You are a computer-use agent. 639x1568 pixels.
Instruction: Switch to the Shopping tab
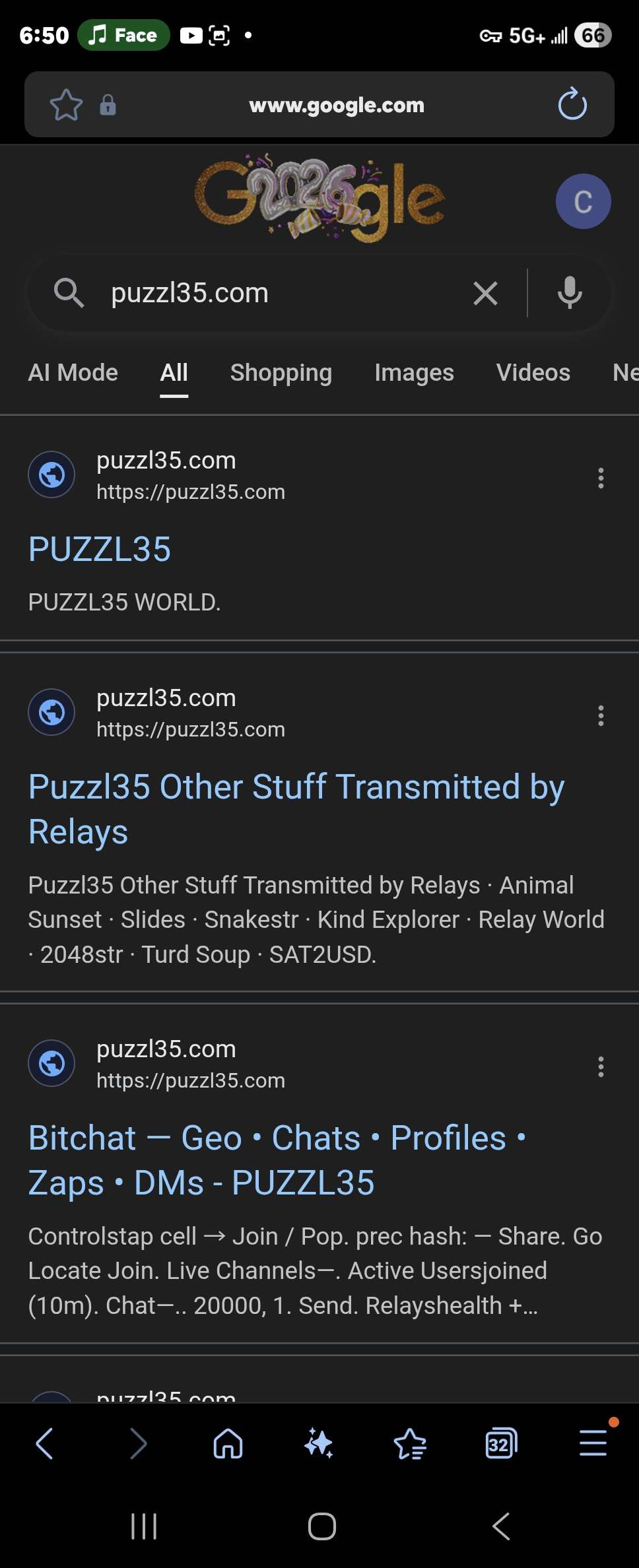(281, 373)
